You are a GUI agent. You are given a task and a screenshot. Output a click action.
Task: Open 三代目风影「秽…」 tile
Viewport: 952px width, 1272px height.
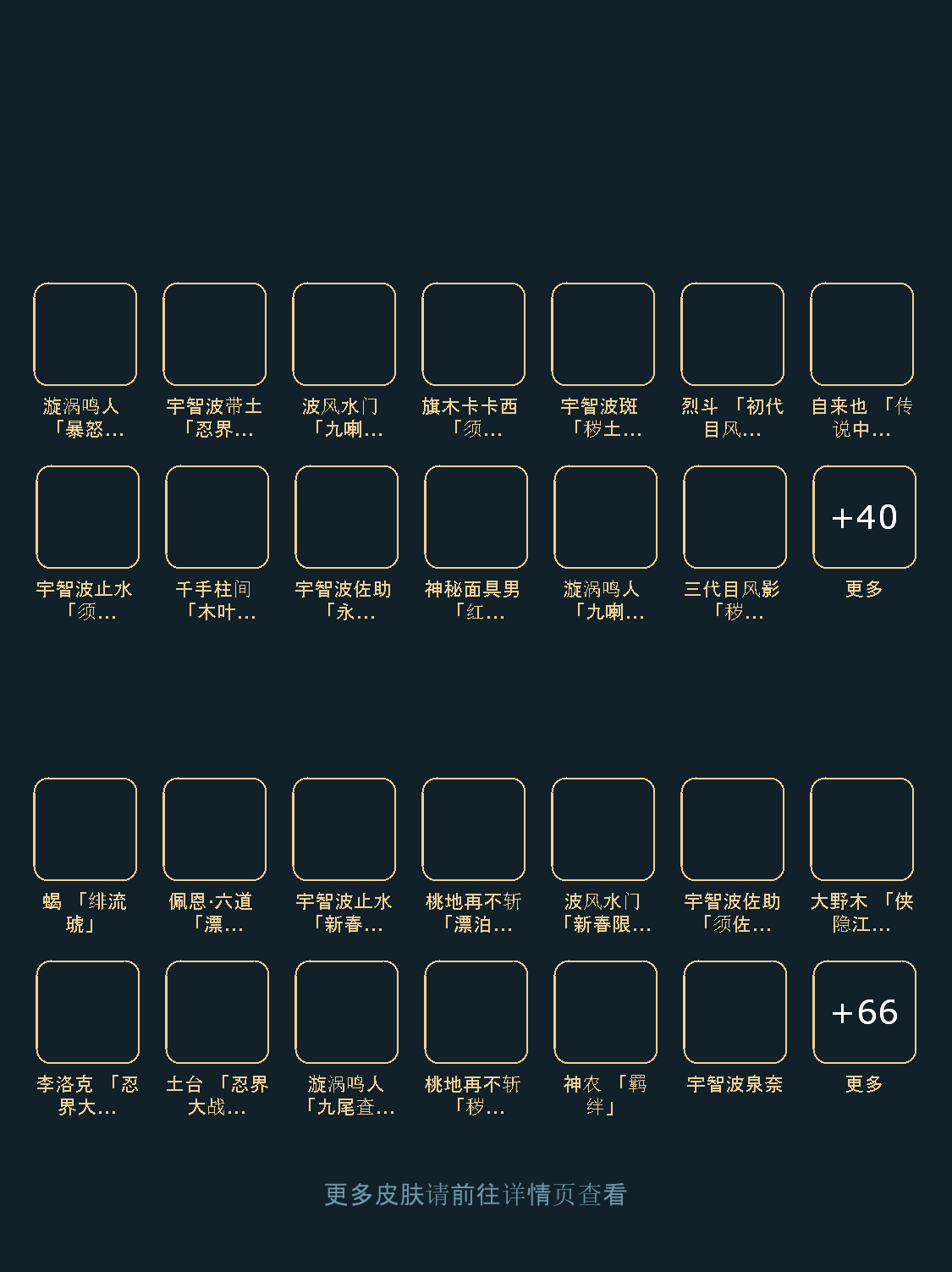coord(735,517)
